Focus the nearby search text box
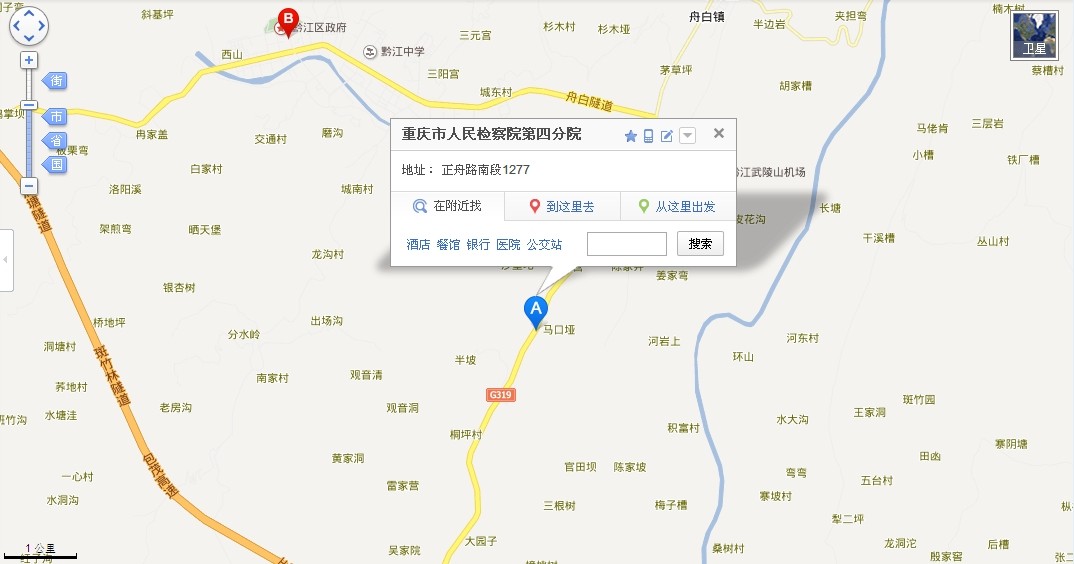The width and height of the screenshot is (1074, 564). (x=626, y=244)
